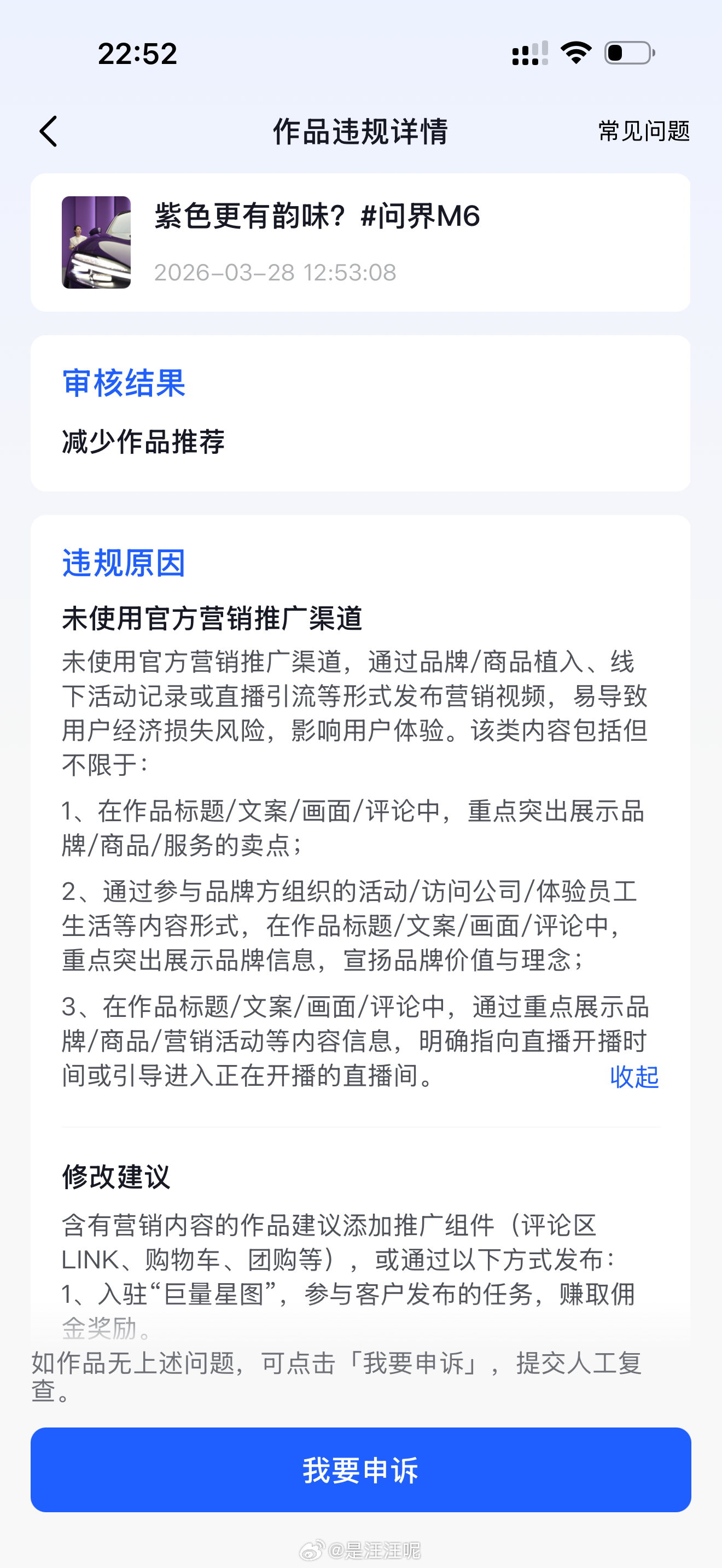The height and width of the screenshot is (1568, 722).
Task: Tap the clock showing 22:52
Action: [x=135, y=54]
